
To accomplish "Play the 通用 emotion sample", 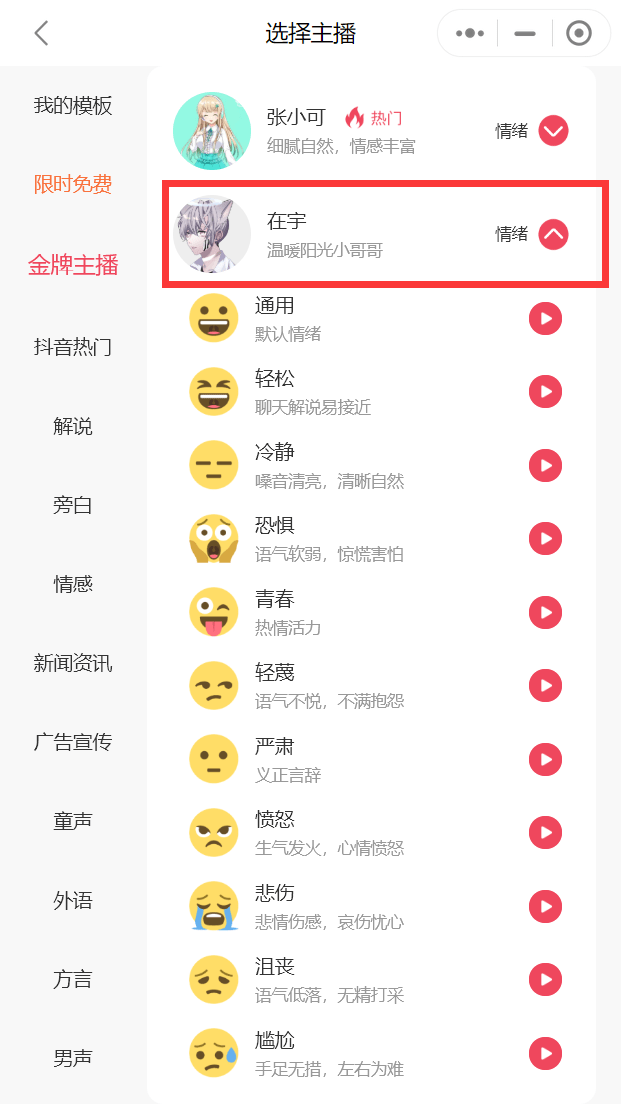I will point(545,319).
